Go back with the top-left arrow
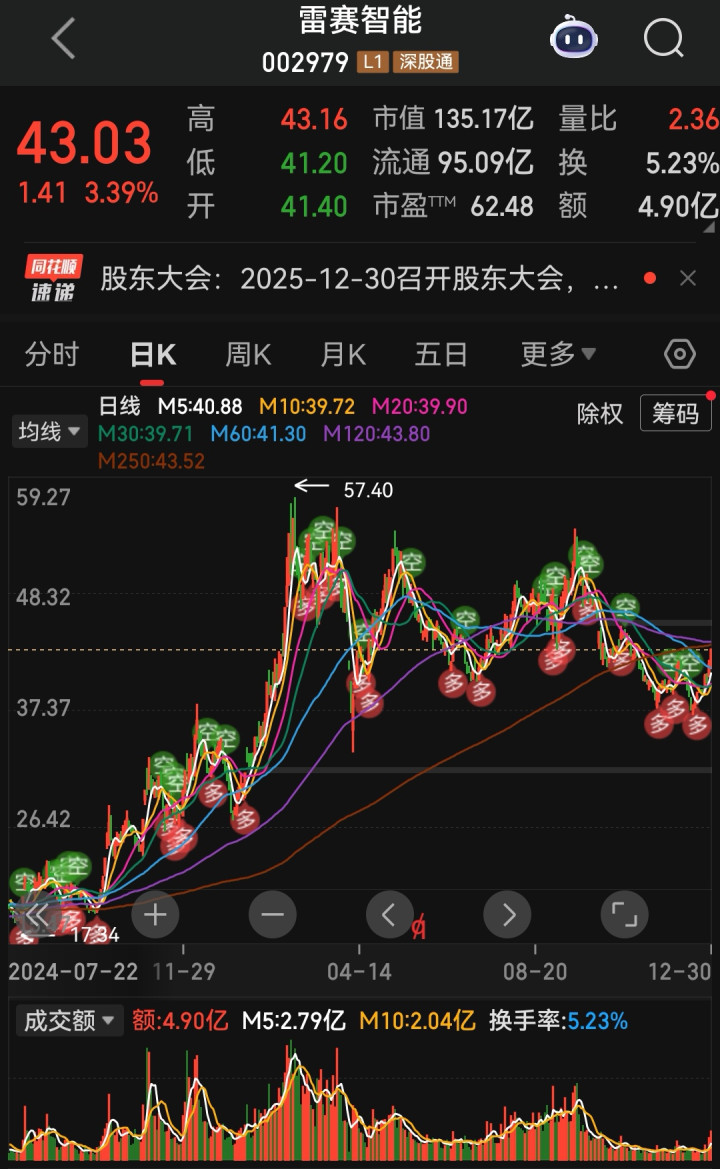This screenshot has height=1169, width=720. pos(63,40)
